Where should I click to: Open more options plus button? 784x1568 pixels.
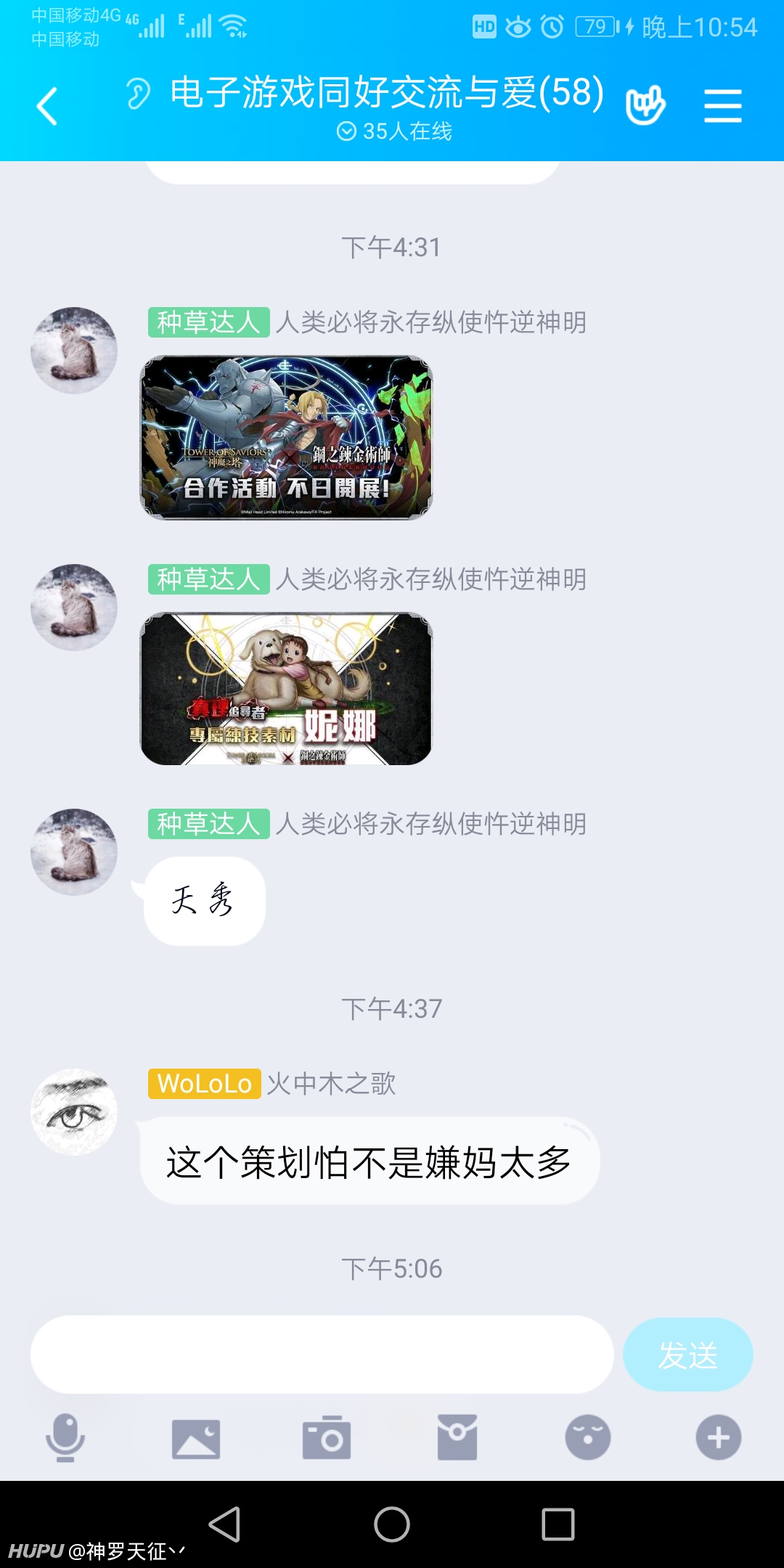pyautogui.click(x=719, y=1437)
